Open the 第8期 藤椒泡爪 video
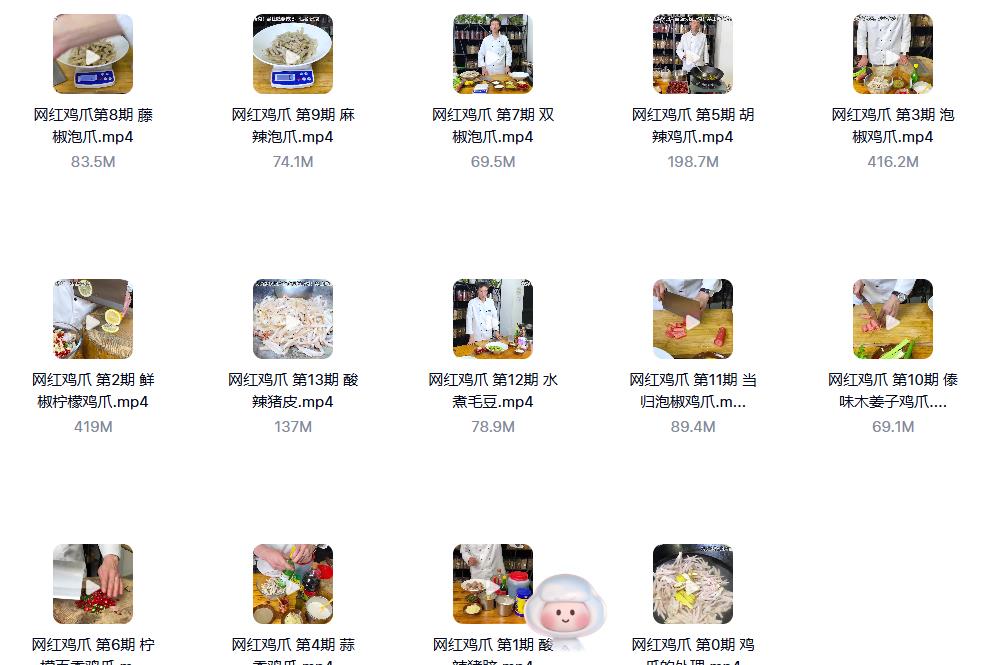Viewport: 989px width, 665px height. click(x=93, y=55)
